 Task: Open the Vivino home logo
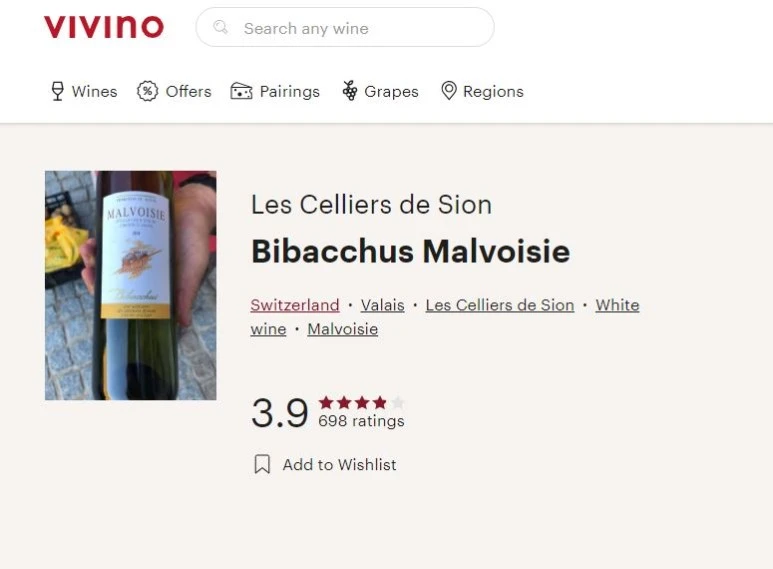coord(104,27)
